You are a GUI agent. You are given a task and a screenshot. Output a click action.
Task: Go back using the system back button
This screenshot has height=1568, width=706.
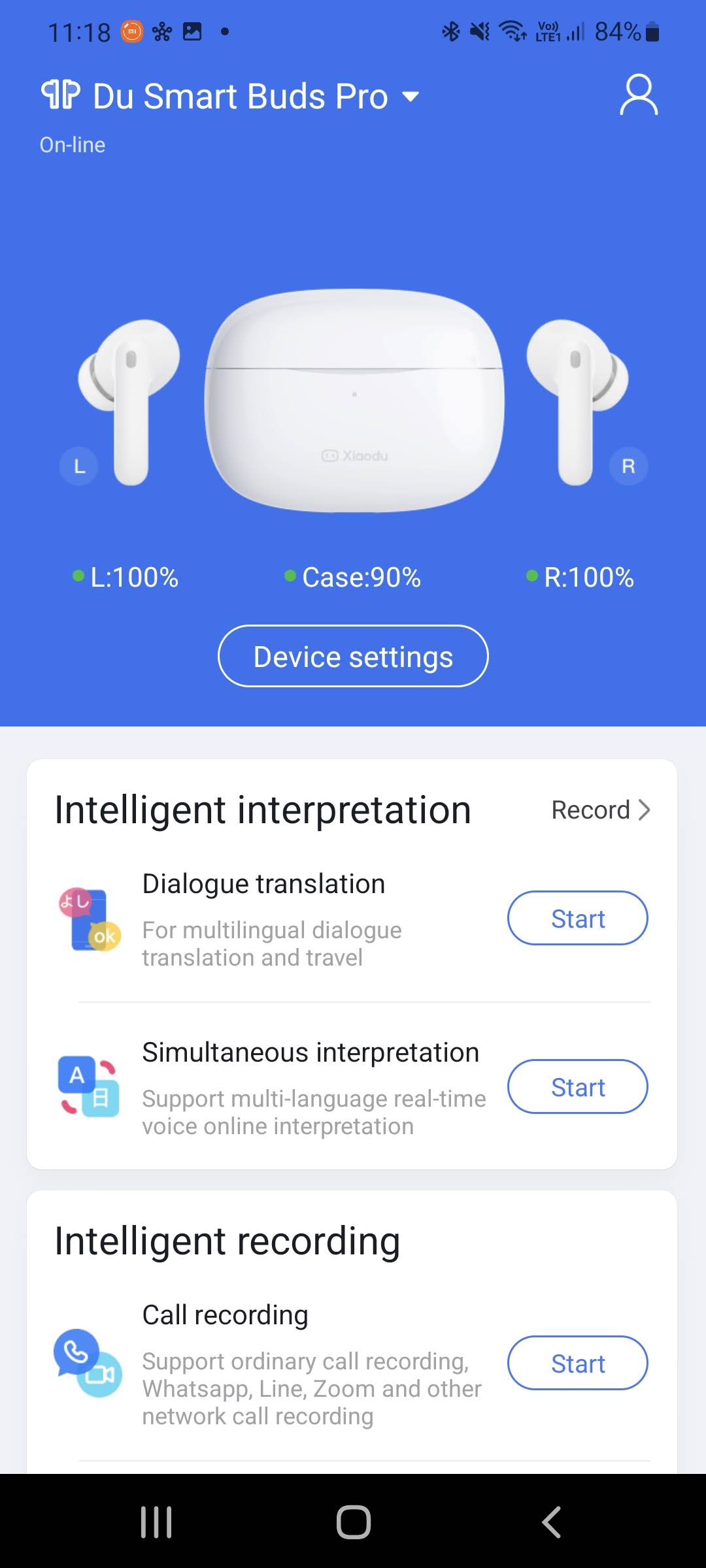click(551, 1522)
